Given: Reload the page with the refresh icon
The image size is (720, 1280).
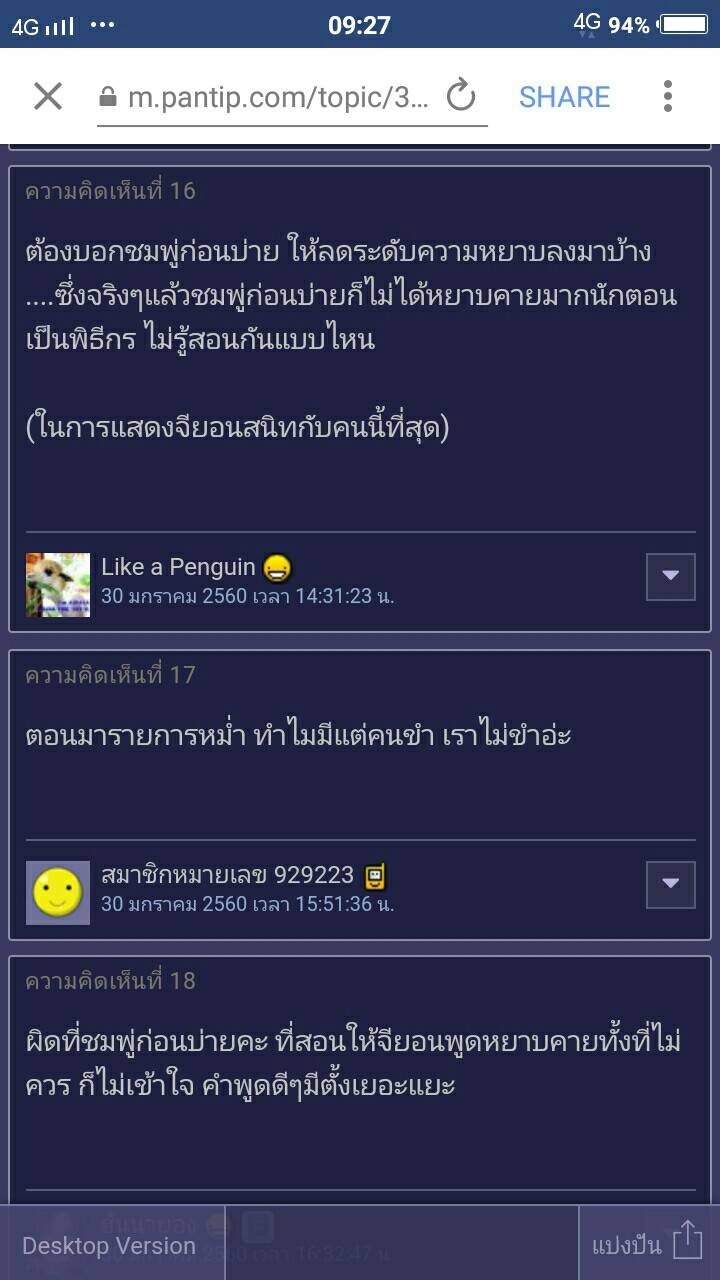Looking at the screenshot, I should (x=460, y=97).
